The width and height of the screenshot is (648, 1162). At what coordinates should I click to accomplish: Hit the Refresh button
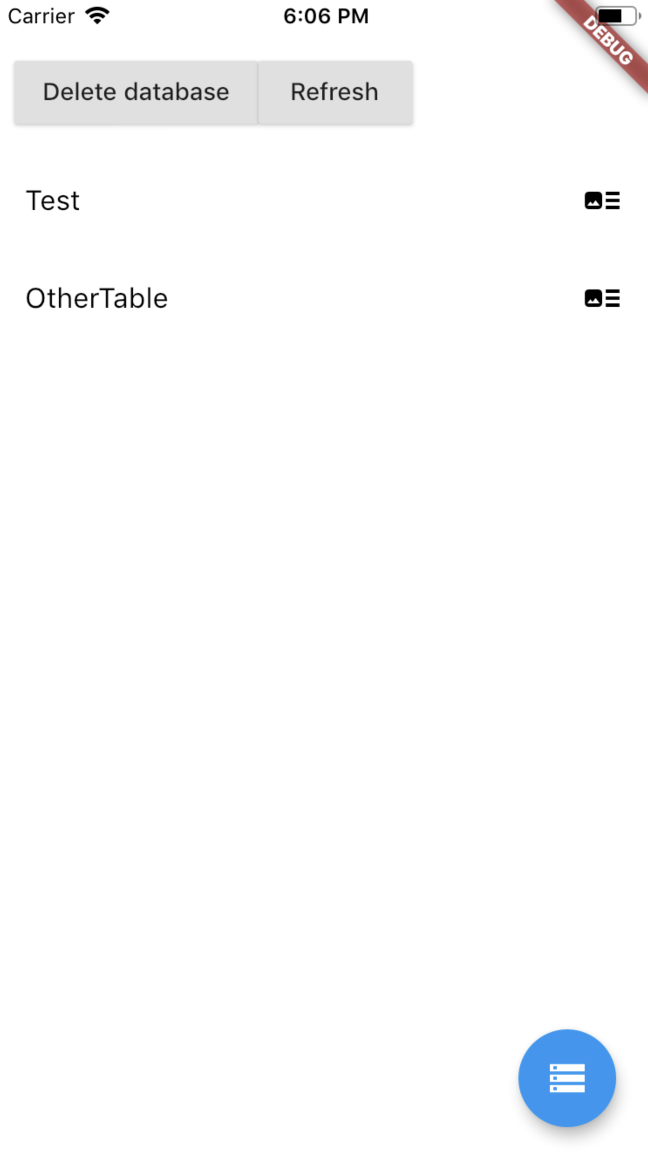[335, 92]
